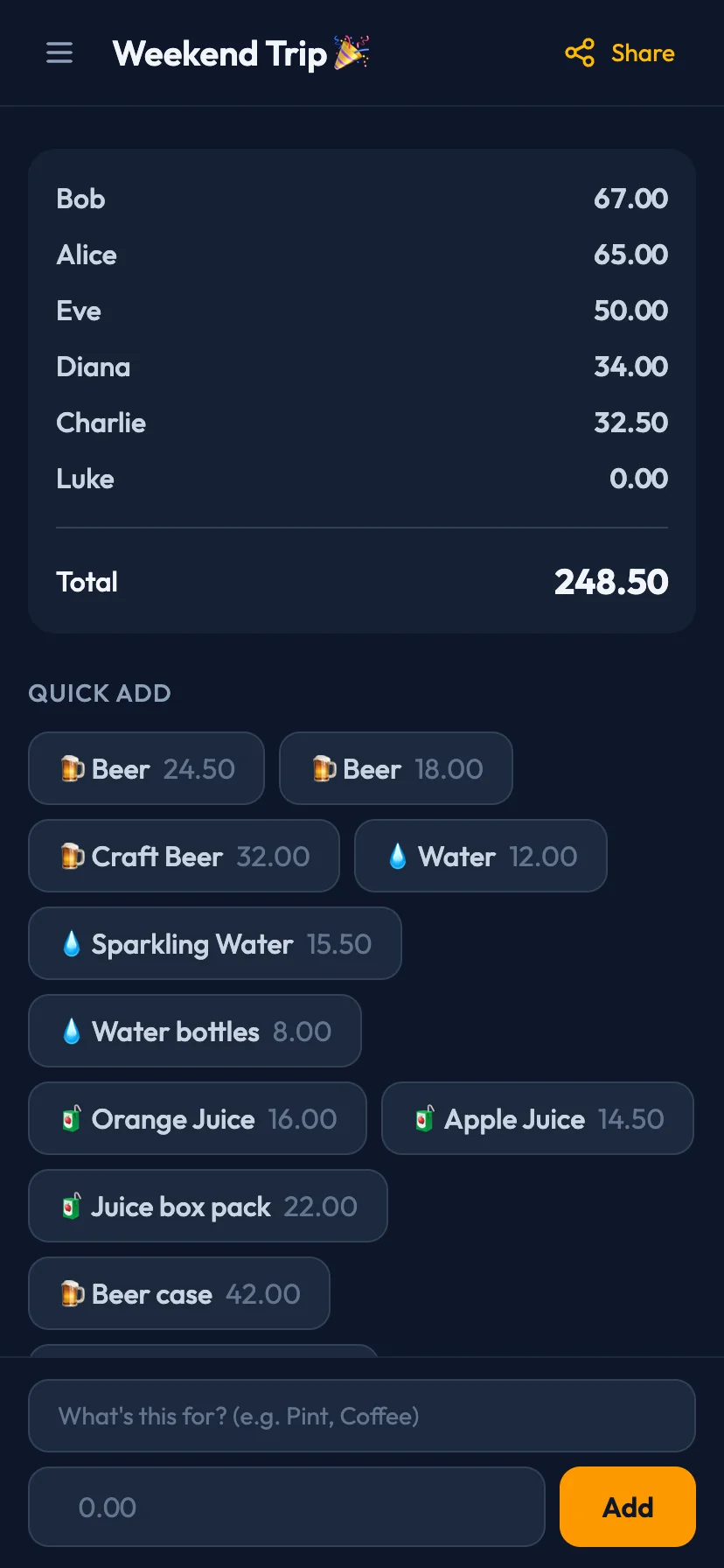Select Bob's balance row
Screen dimensions: 724x1568
pos(361,199)
